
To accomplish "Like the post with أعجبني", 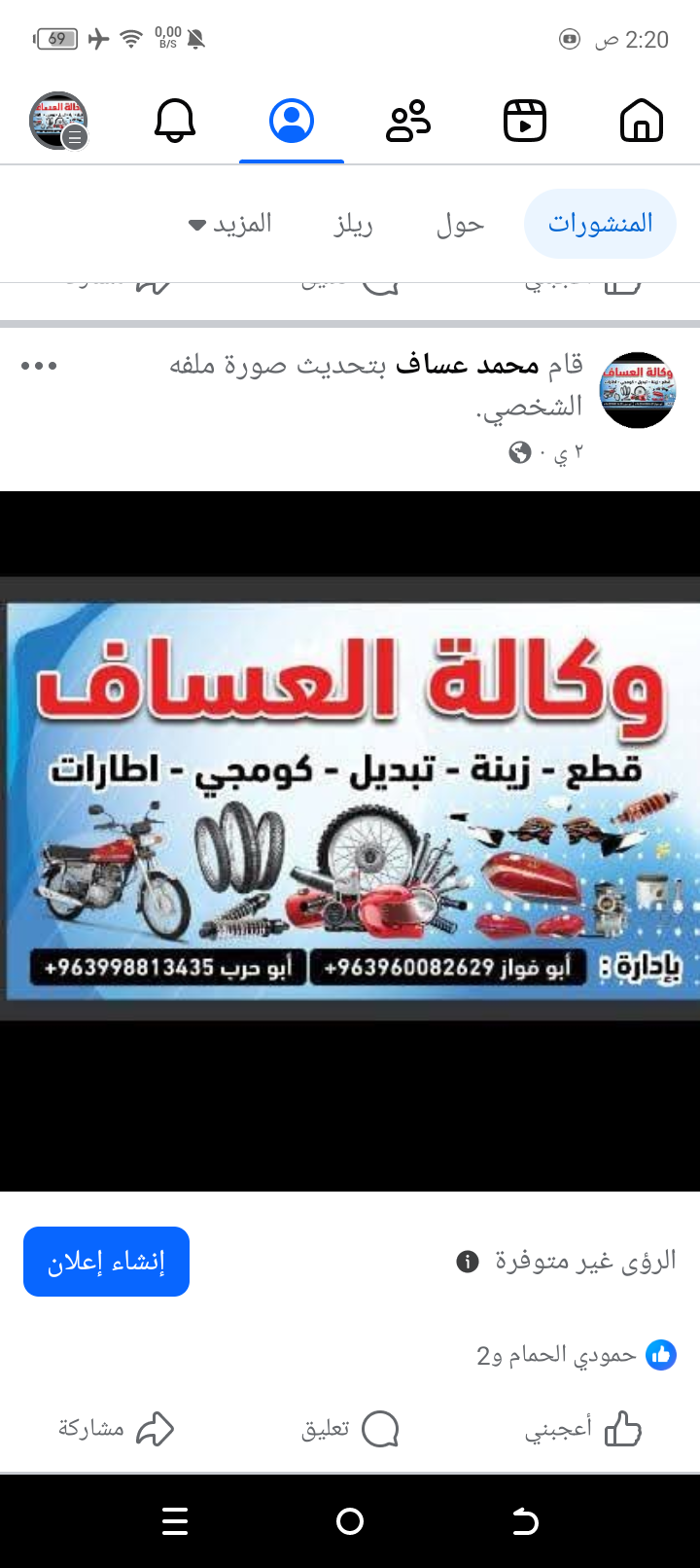I will (x=583, y=1429).
